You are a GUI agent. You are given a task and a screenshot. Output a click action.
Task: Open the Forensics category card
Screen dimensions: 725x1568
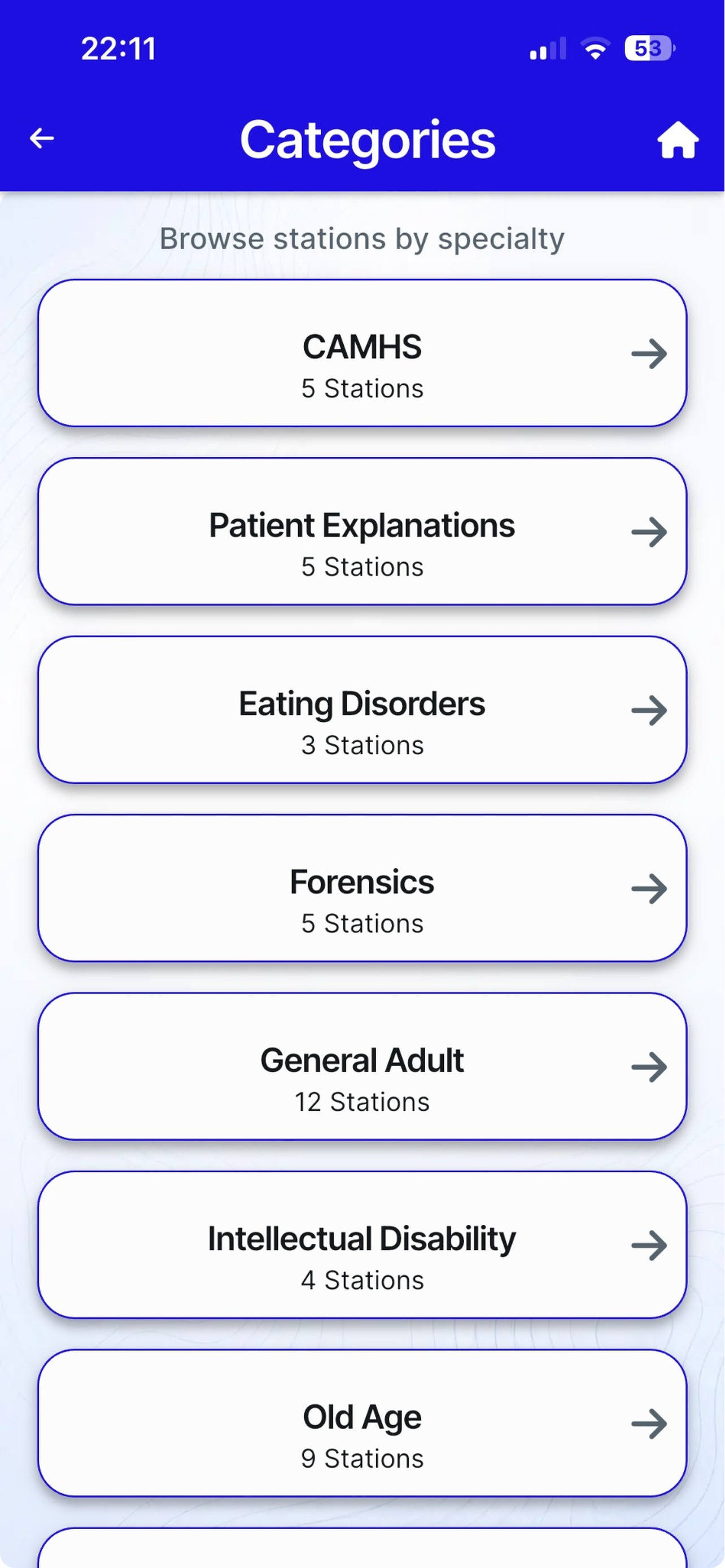[362, 888]
